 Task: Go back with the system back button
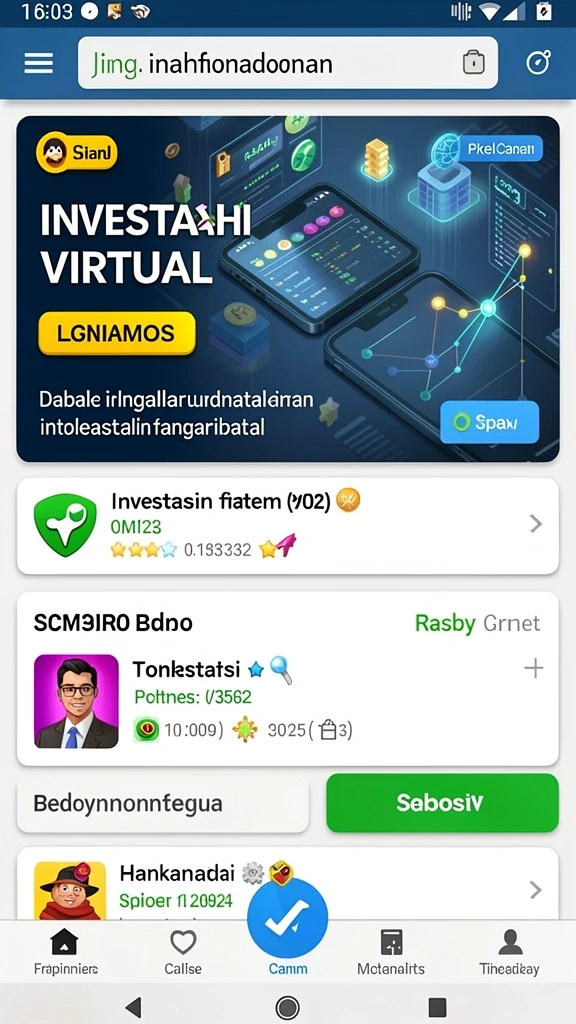(134, 1007)
